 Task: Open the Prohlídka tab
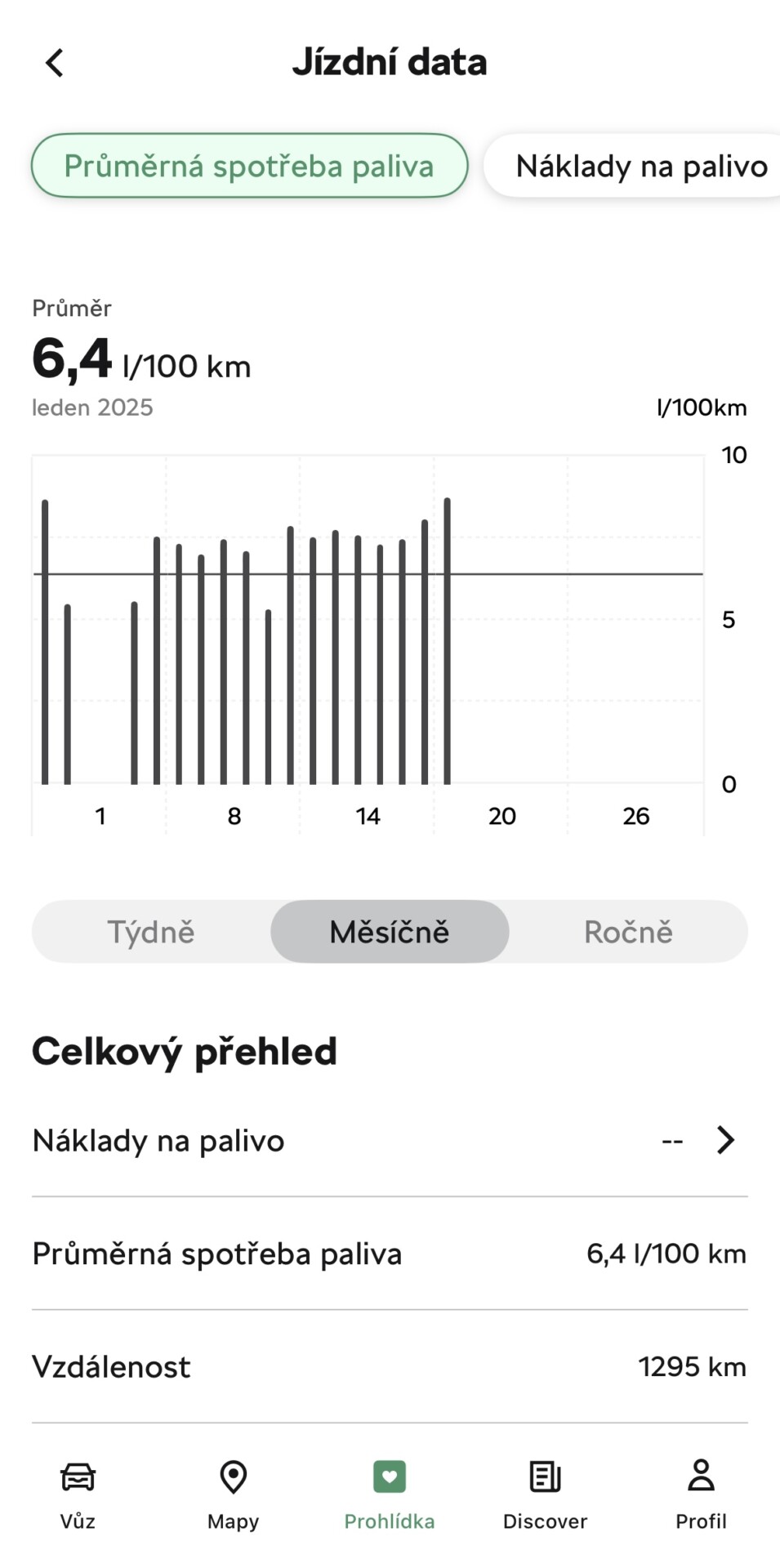390,1494
